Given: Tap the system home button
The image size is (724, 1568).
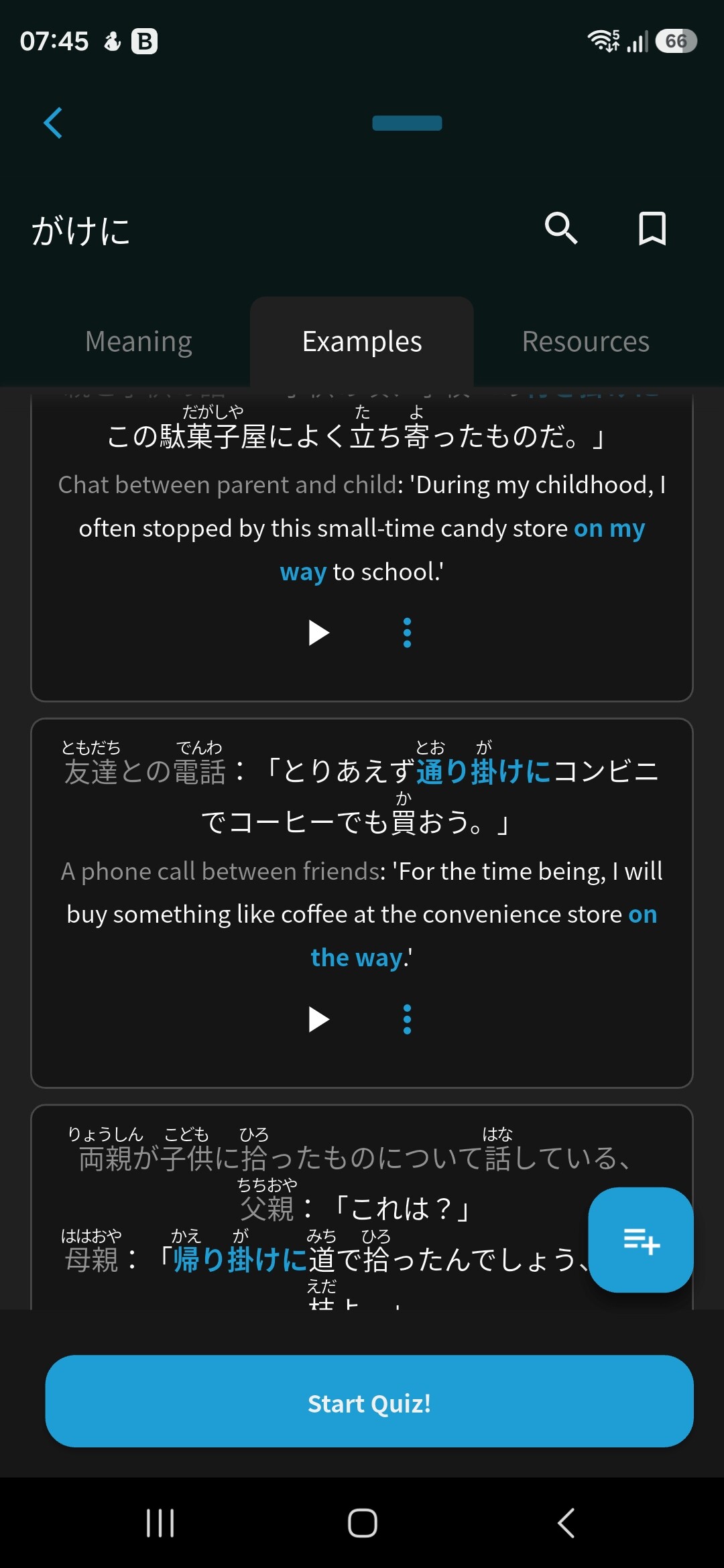Looking at the screenshot, I should [x=362, y=1523].
